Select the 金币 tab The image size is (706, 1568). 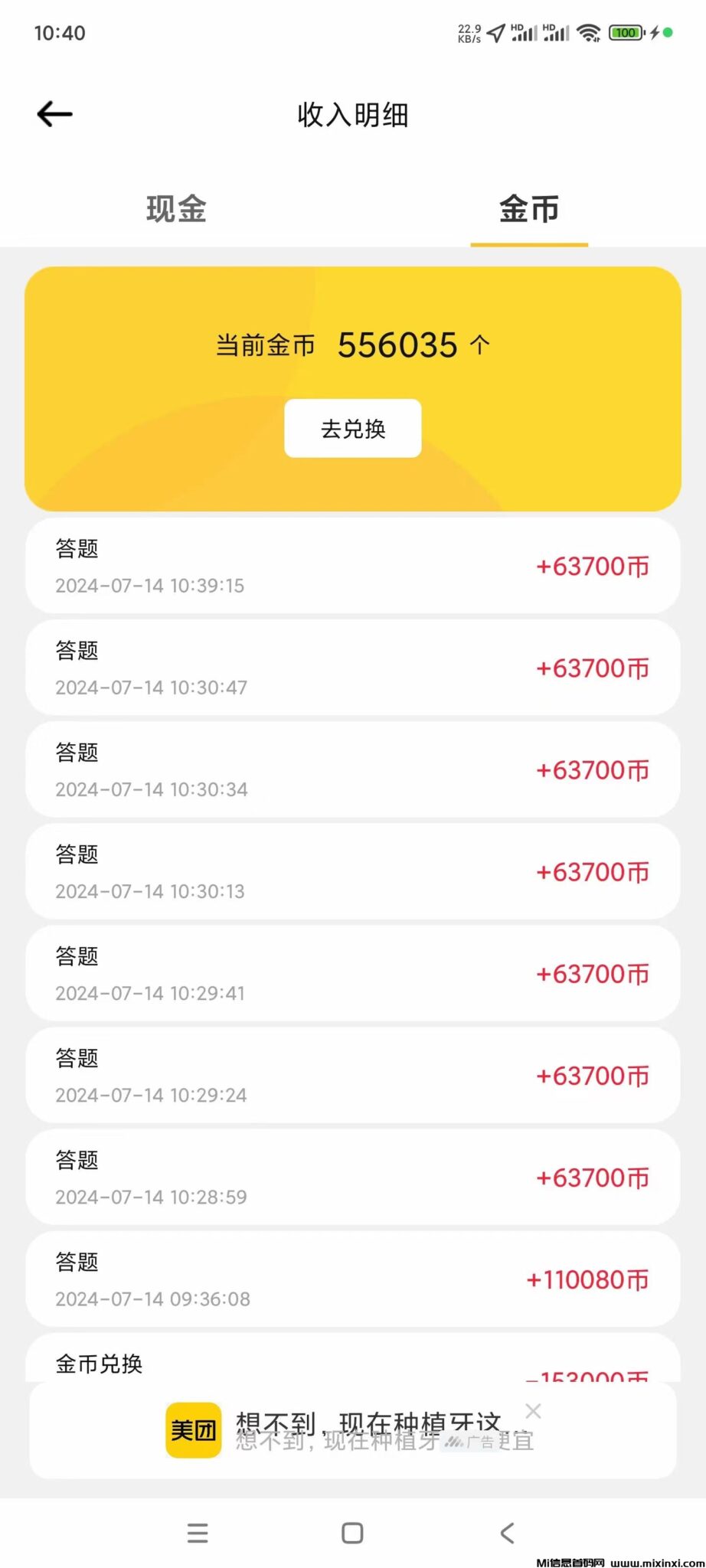[529, 209]
